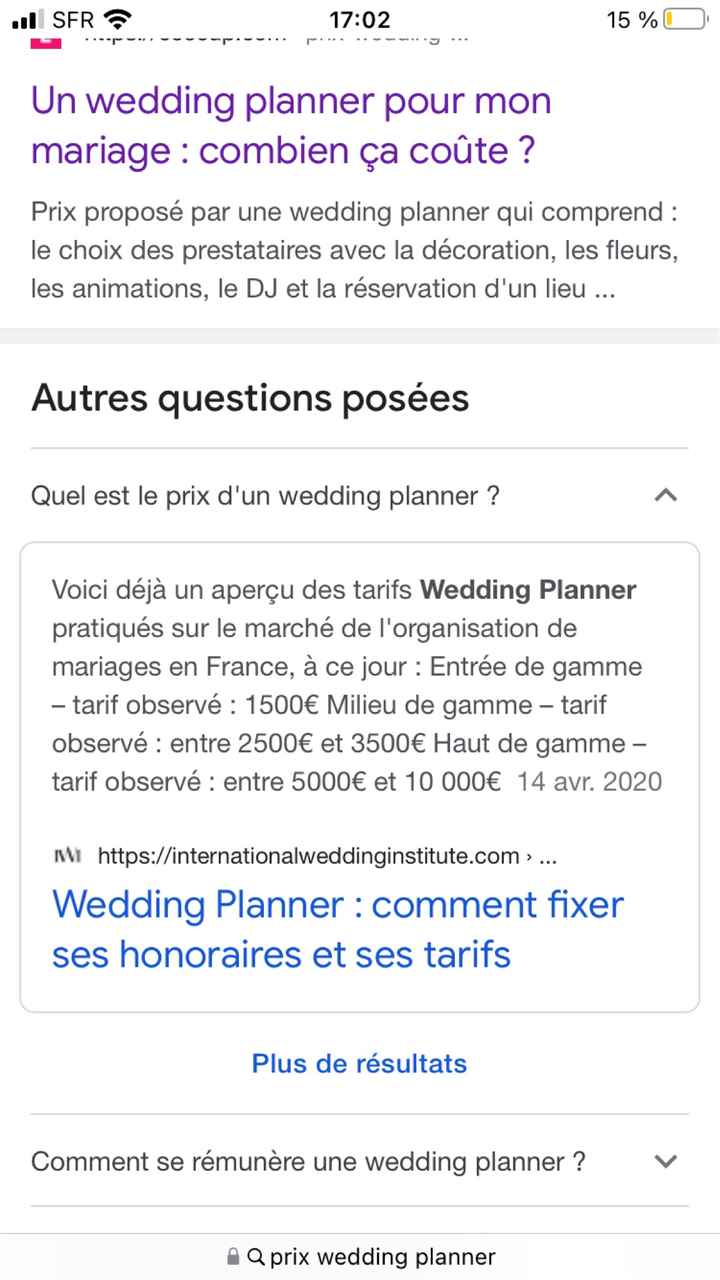720x1280 pixels.
Task: Collapse the answer about wedding planner prices
Action: tap(666, 495)
